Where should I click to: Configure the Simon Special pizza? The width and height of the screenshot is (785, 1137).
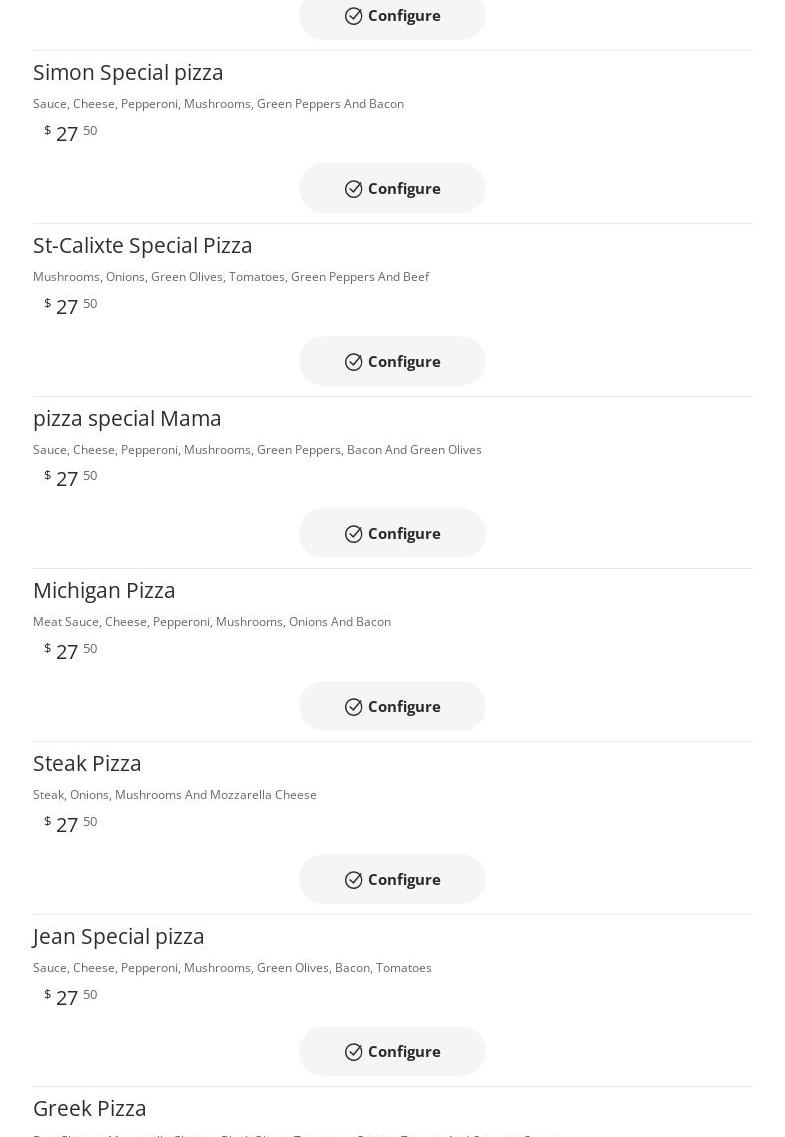click(x=392, y=188)
